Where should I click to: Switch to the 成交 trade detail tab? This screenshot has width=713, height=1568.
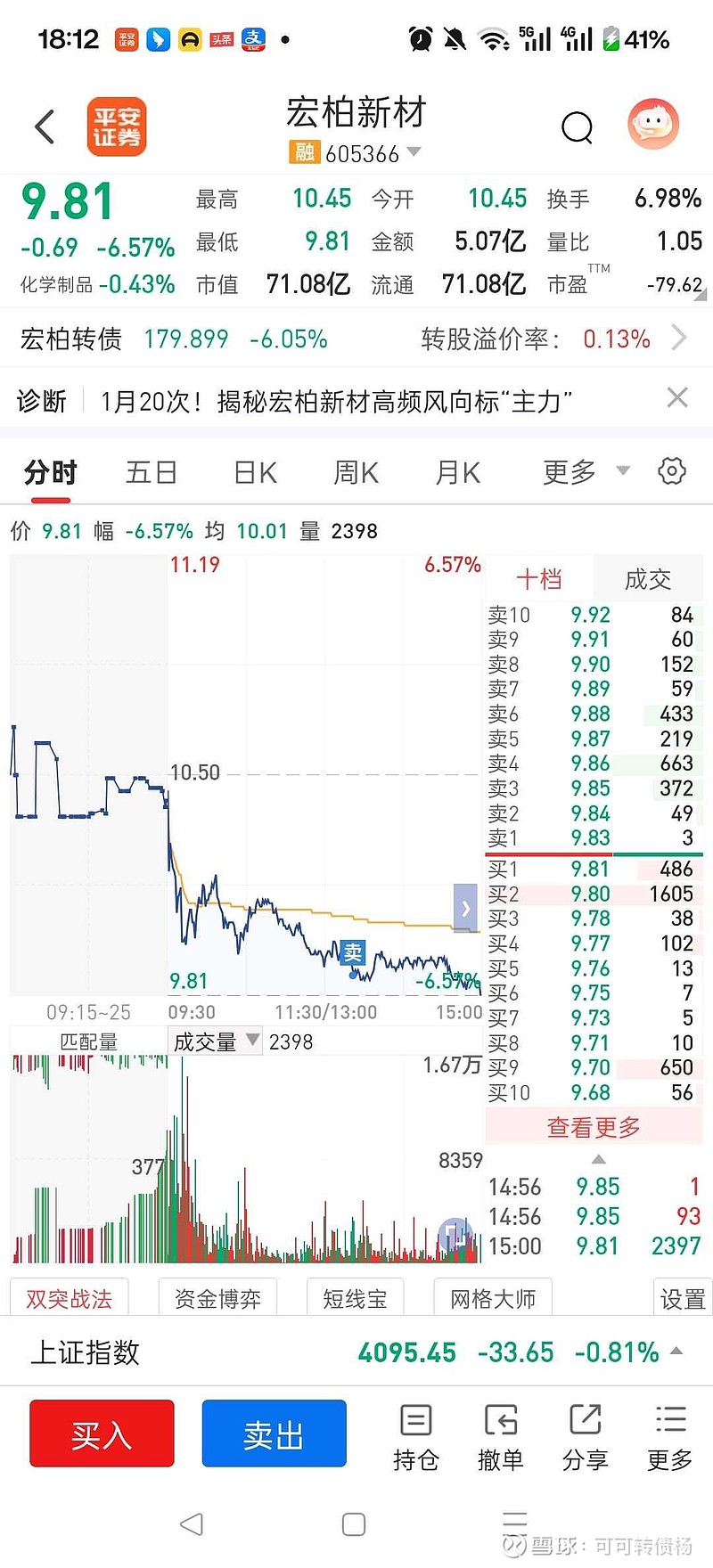648,579
